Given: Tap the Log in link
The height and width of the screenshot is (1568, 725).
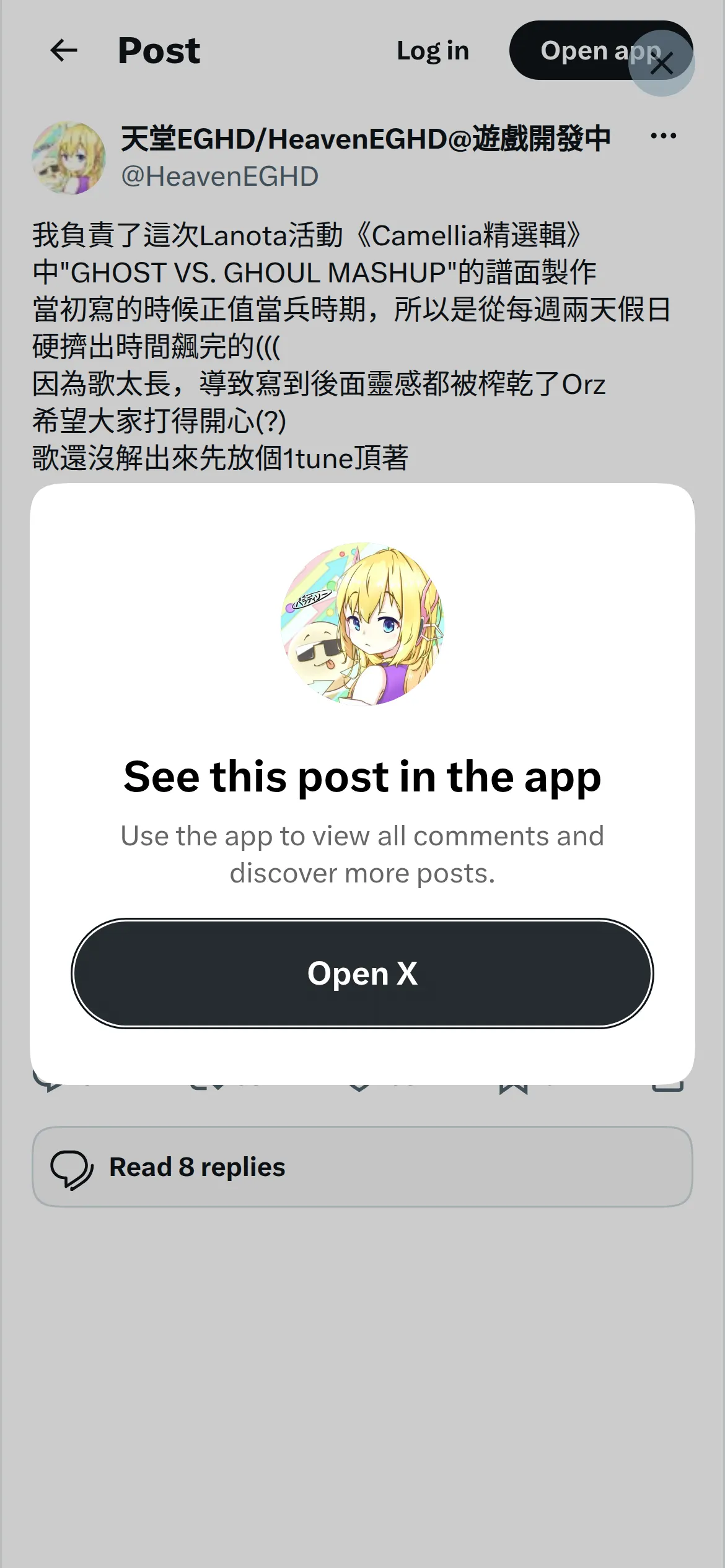Looking at the screenshot, I should click(x=433, y=51).
